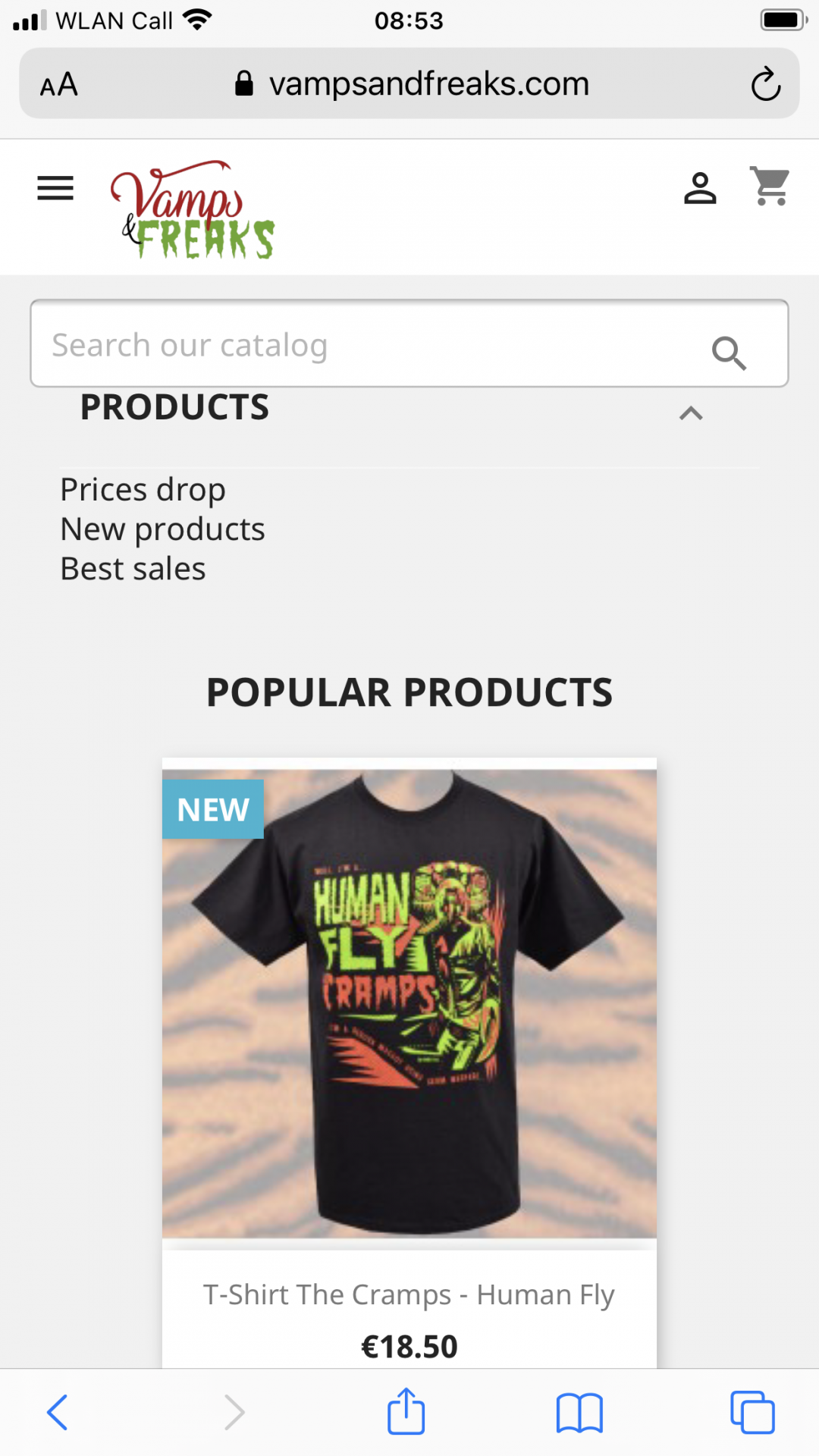
Task: Go to the Vamps & Freaks home logo
Action: tap(193, 209)
